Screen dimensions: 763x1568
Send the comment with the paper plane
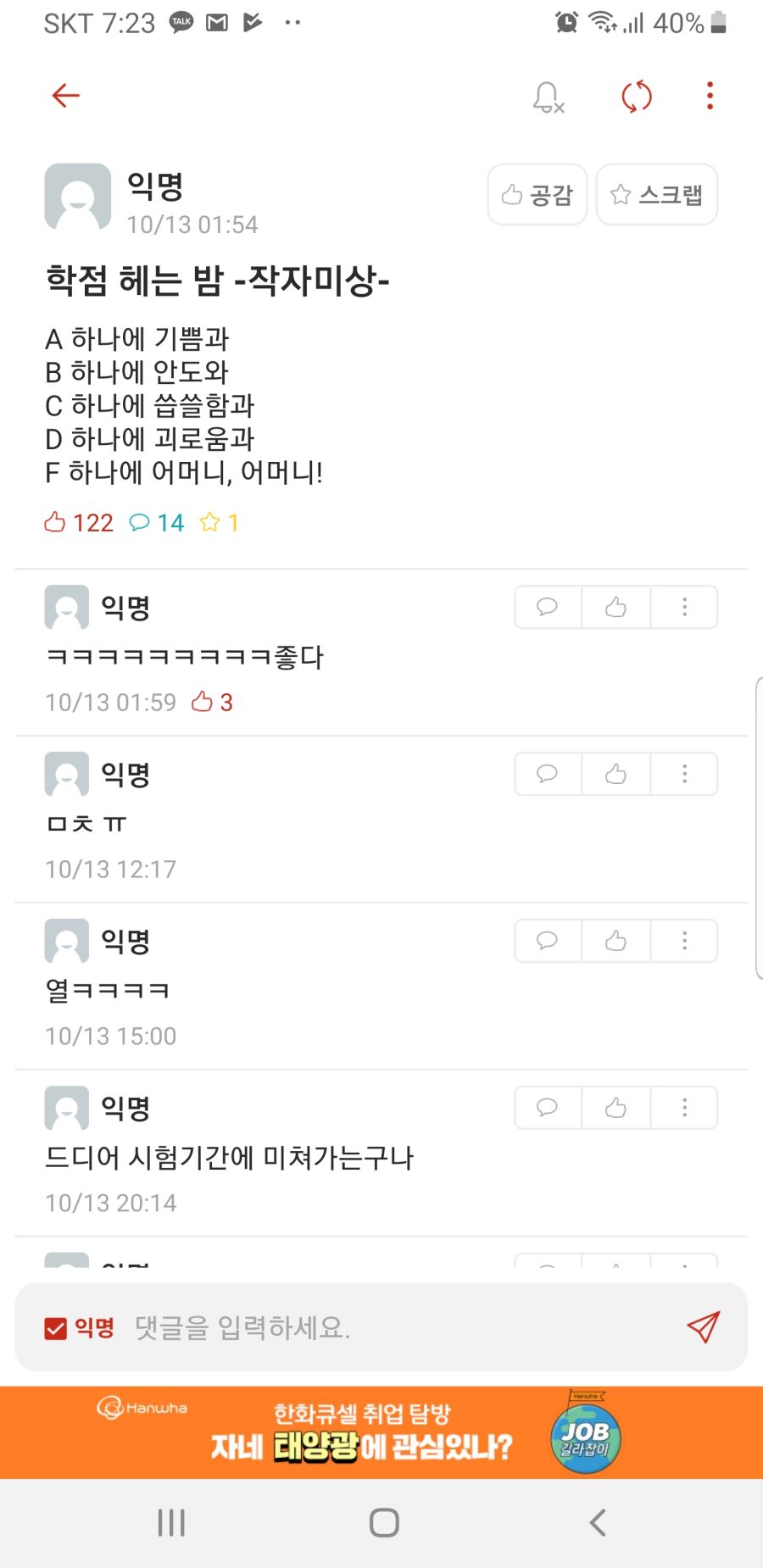pos(703,1327)
